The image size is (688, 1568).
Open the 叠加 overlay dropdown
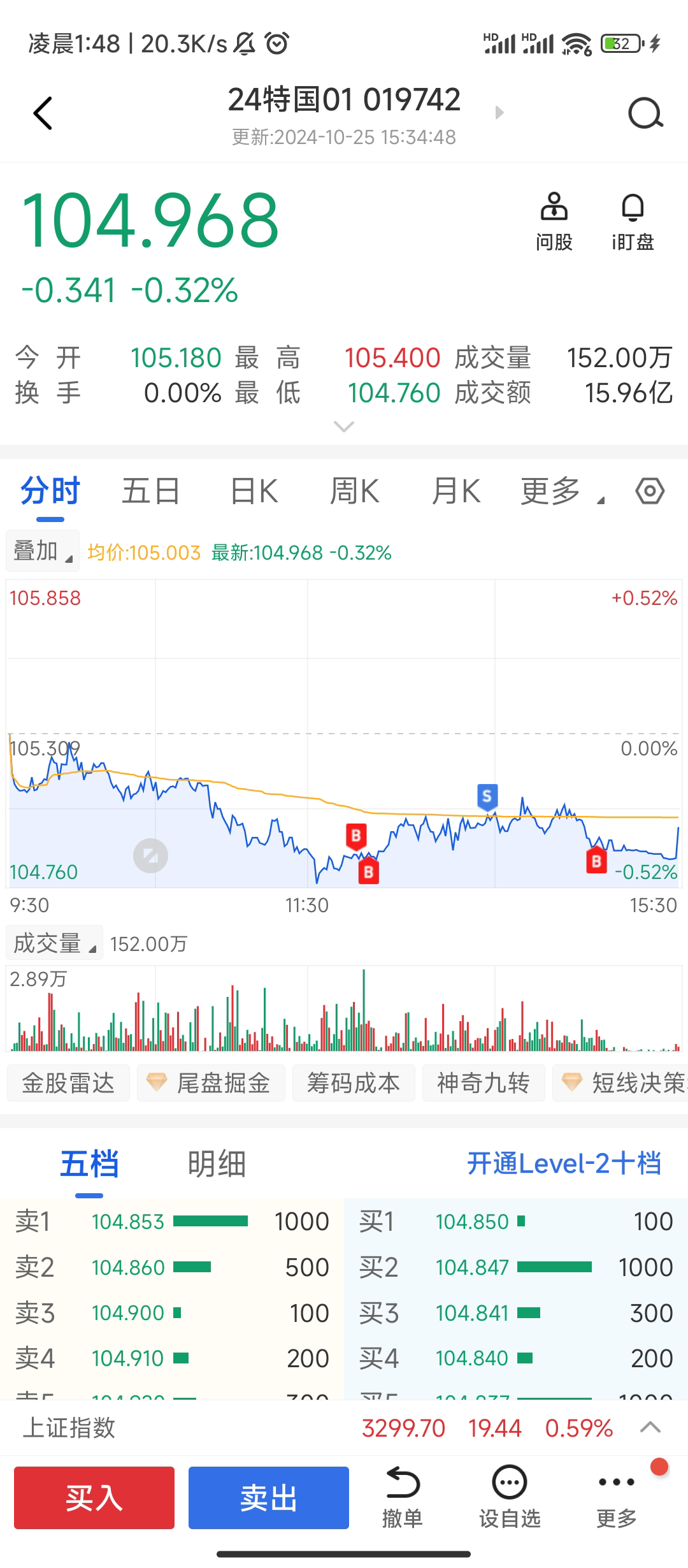[x=42, y=551]
